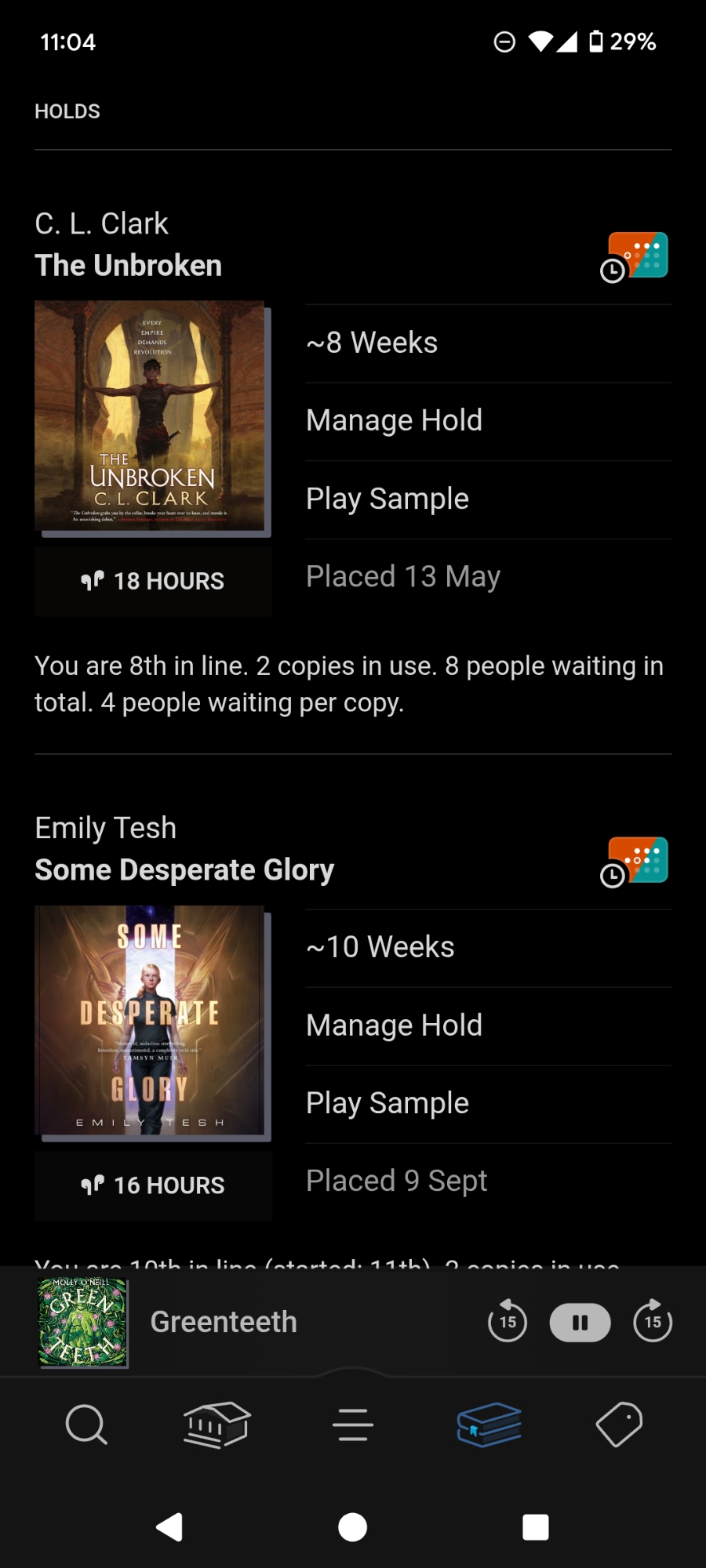The image size is (706, 1568).
Task: Skip Greenteeth forward 15 seconds
Action: tap(653, 1322)
